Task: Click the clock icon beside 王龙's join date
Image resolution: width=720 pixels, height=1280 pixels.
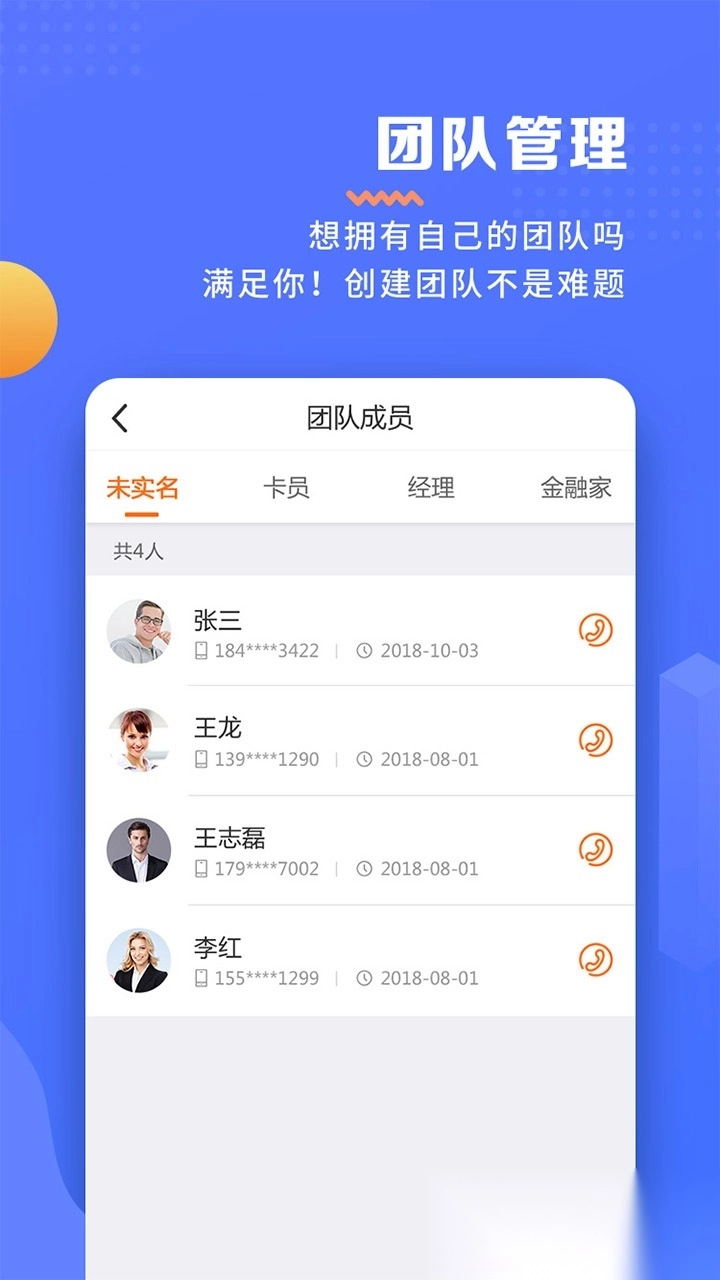Action: (x=364, y=760)
